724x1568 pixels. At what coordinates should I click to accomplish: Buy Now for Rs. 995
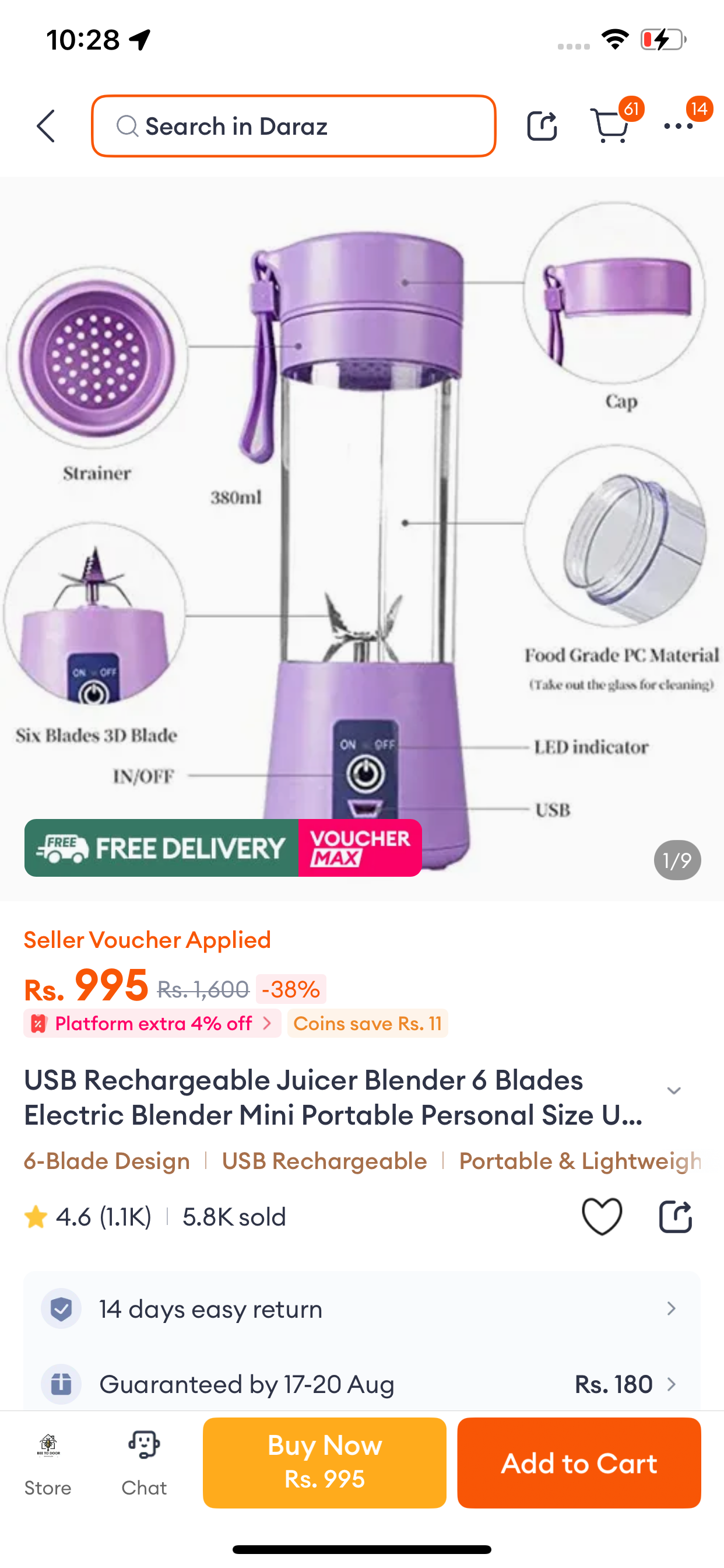(324, 1462)
